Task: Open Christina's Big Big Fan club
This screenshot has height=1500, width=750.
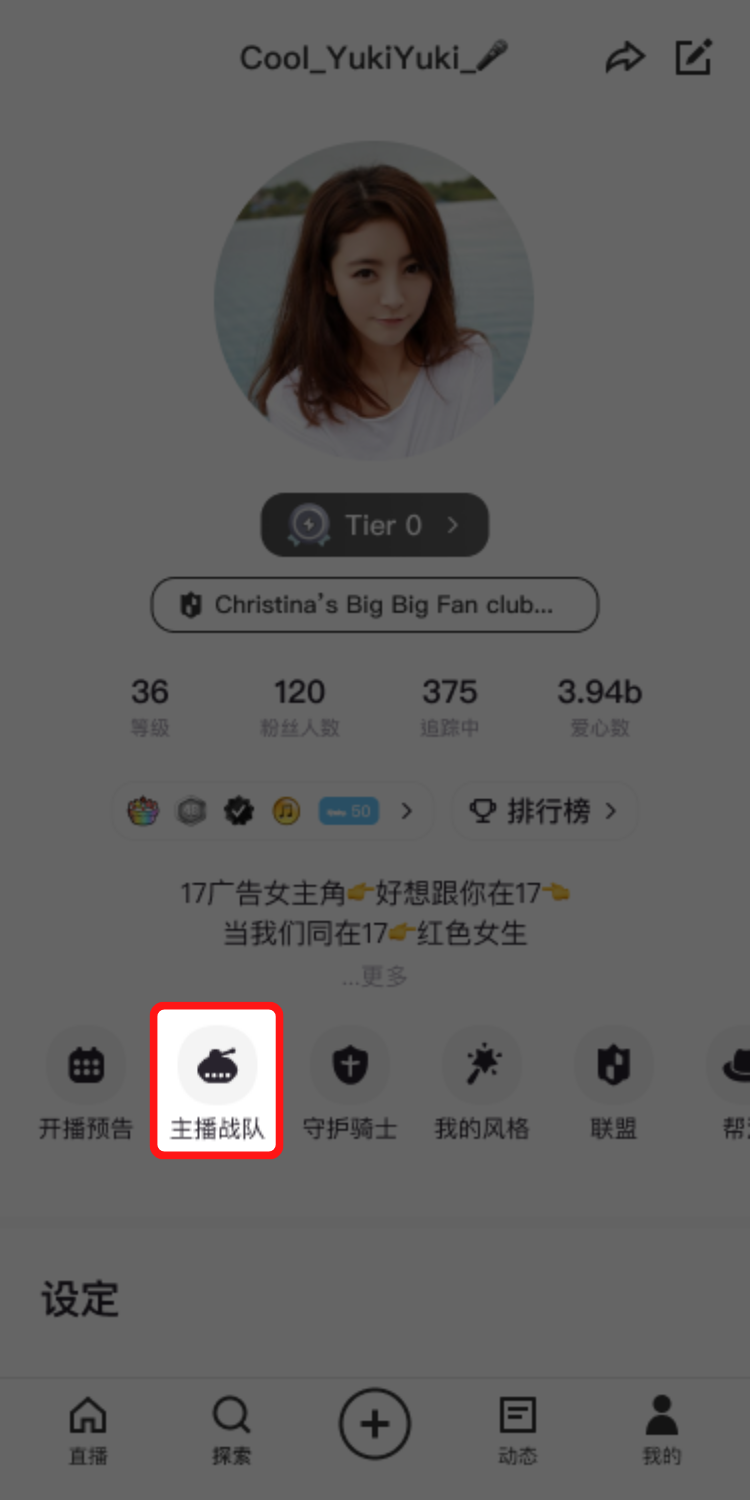Action: [x=375, y=605]
